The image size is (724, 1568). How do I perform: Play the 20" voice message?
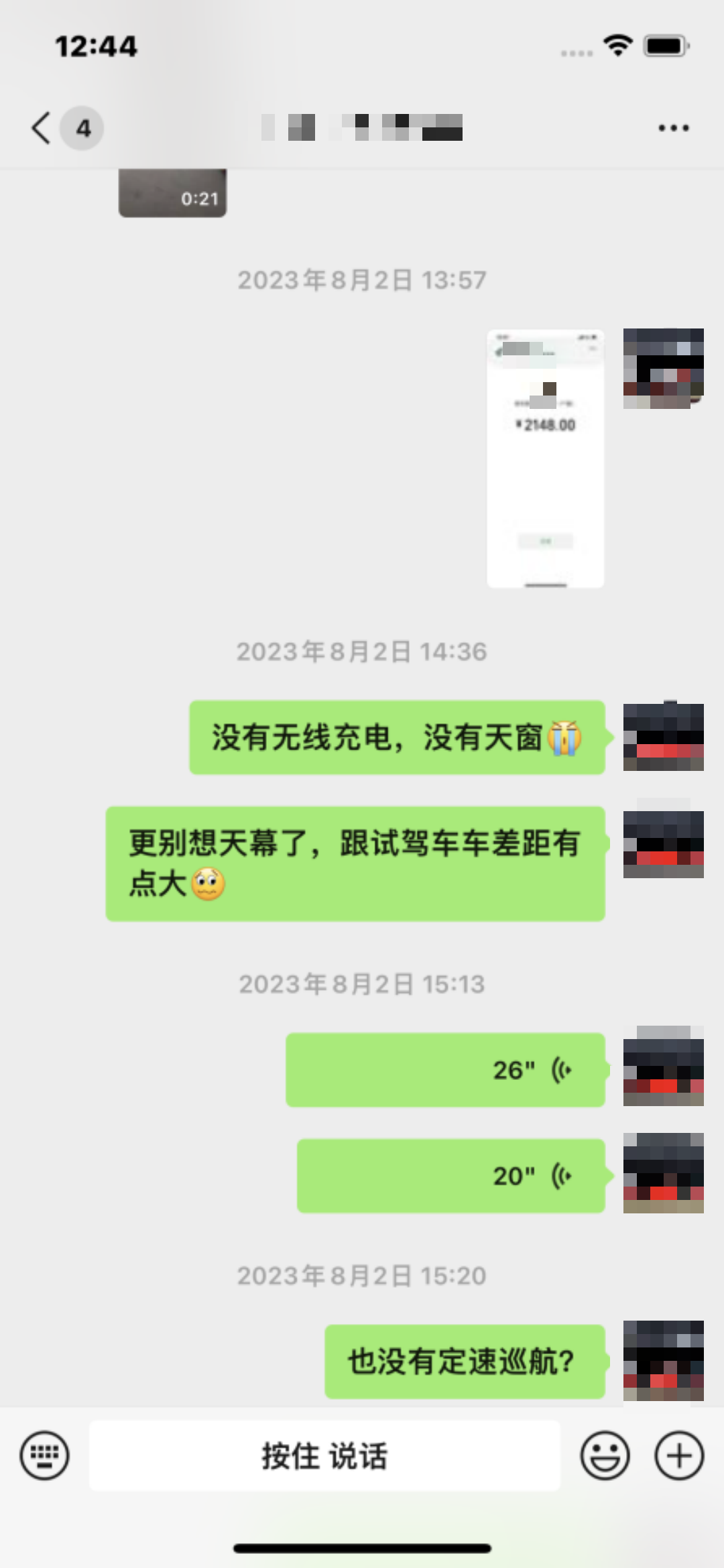pyautogui.click(x=450, y=1176)
